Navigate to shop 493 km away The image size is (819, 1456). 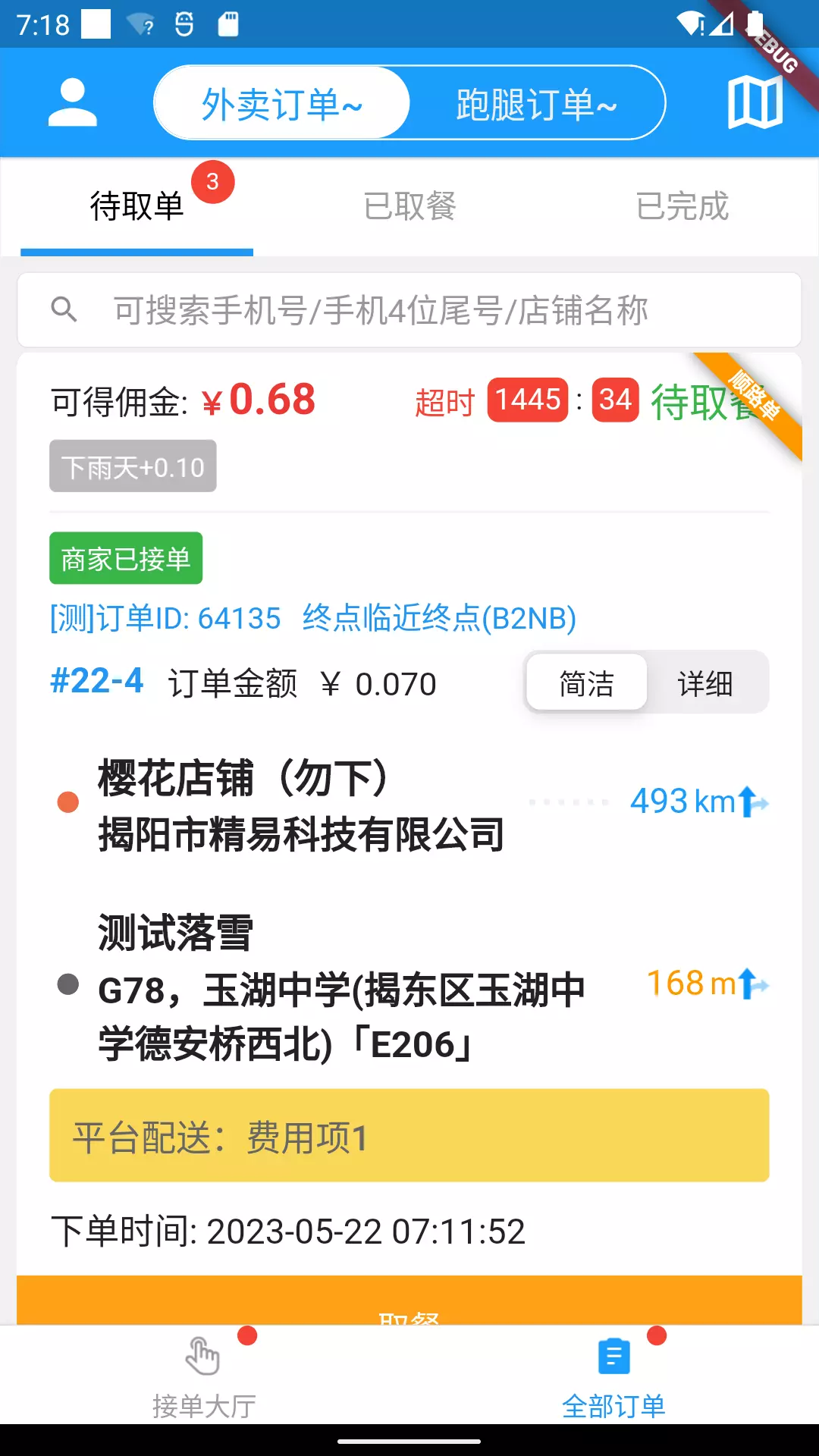pos(698,802)
